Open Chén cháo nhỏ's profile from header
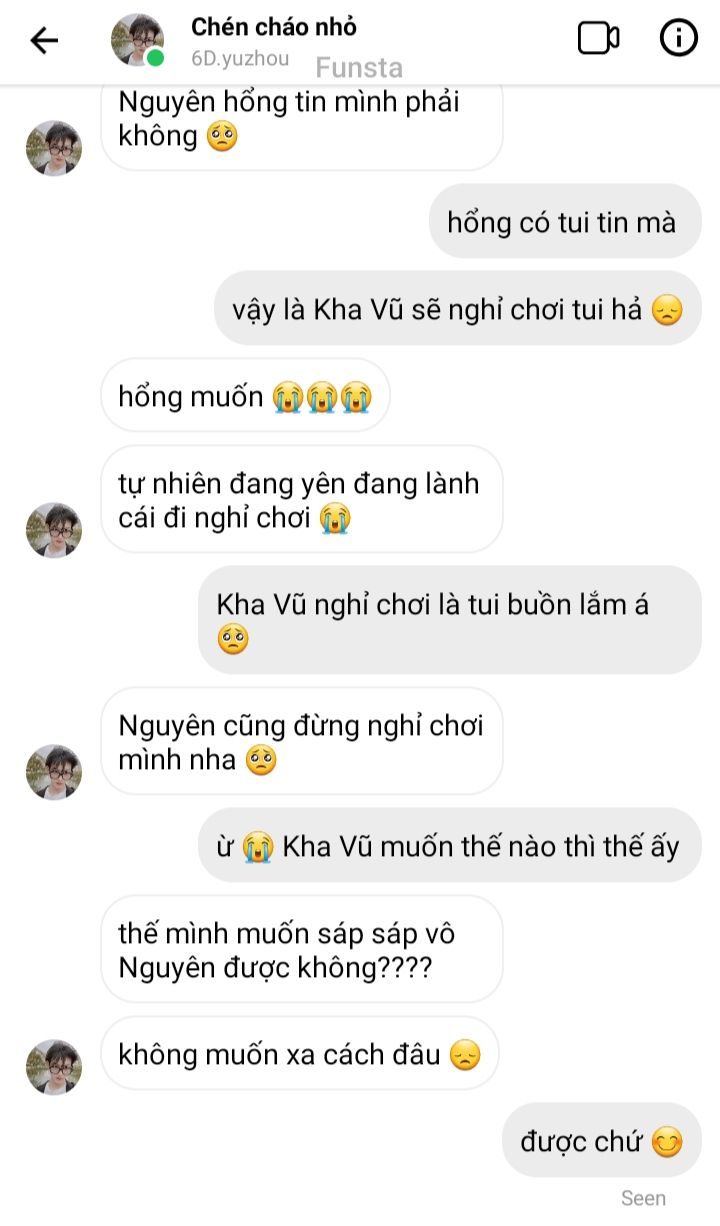Image resolution: width=720 pixels, height=1226 pixels. (273, 28)
